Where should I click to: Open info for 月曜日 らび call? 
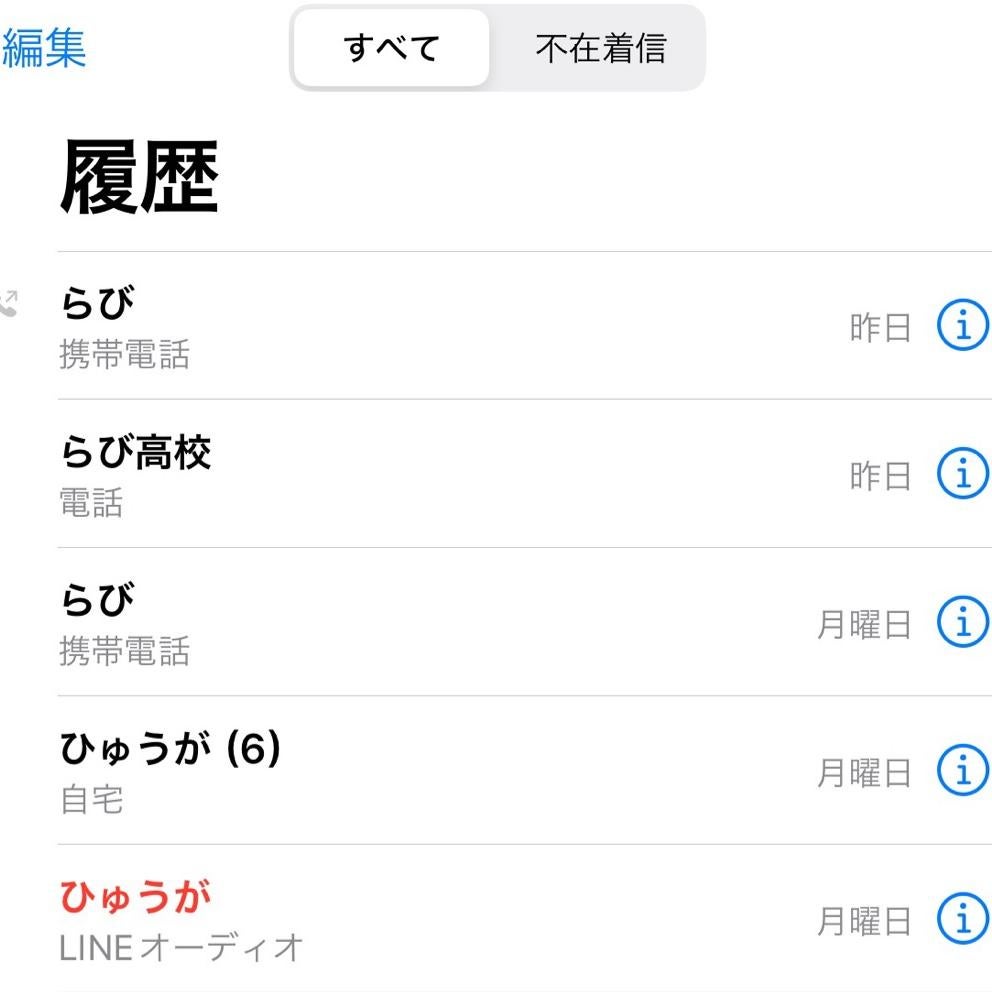pos(962,622)
